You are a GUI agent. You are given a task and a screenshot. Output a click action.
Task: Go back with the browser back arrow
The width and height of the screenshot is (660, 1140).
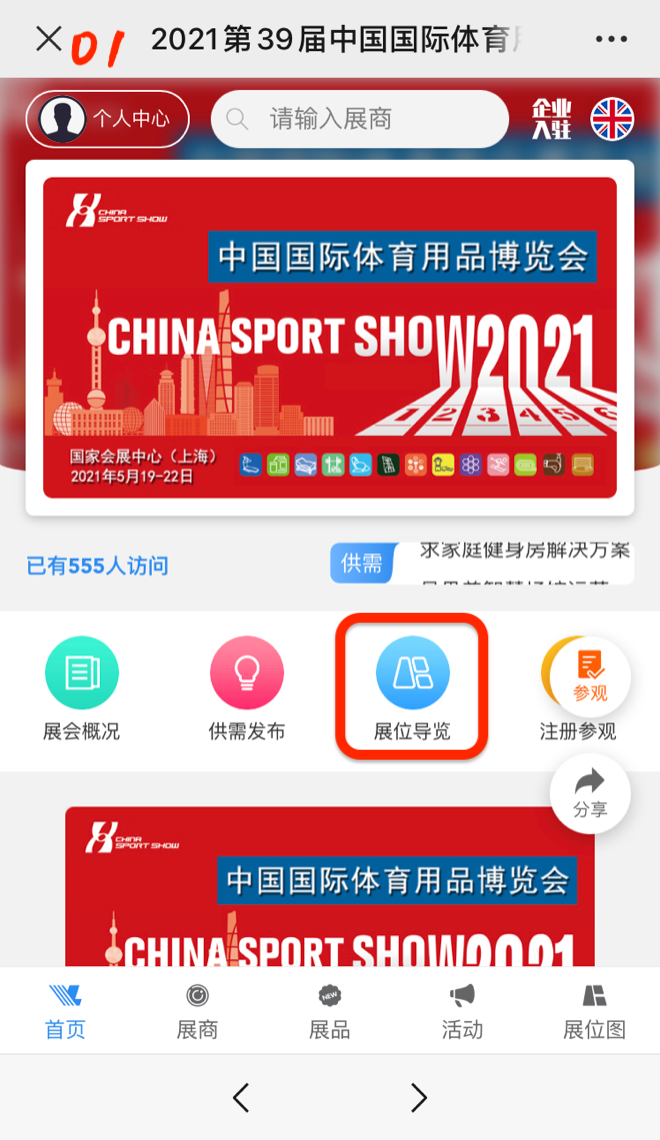click(x=241, y=1098)
